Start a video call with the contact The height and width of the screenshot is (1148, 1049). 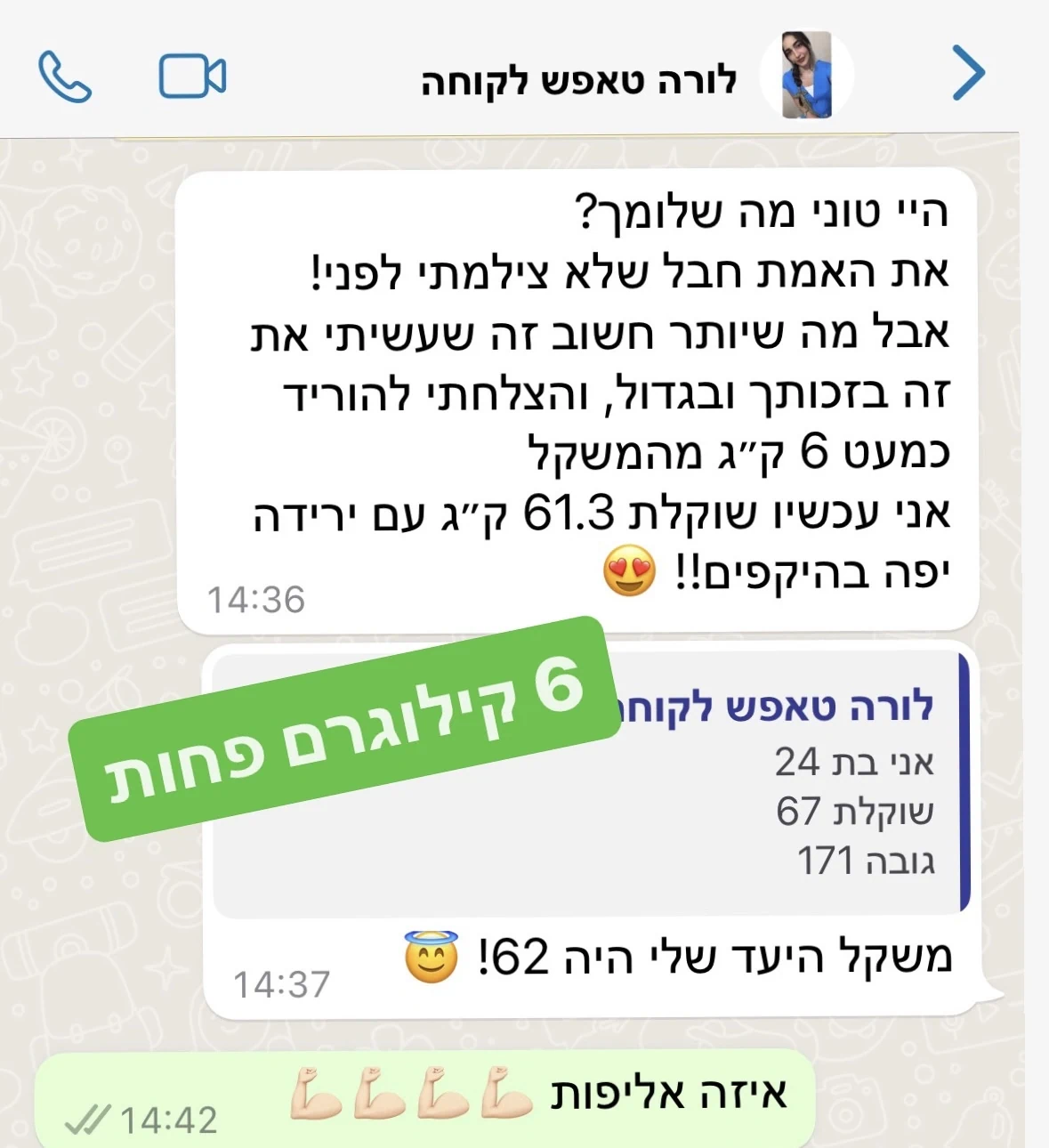click(192, 77)
